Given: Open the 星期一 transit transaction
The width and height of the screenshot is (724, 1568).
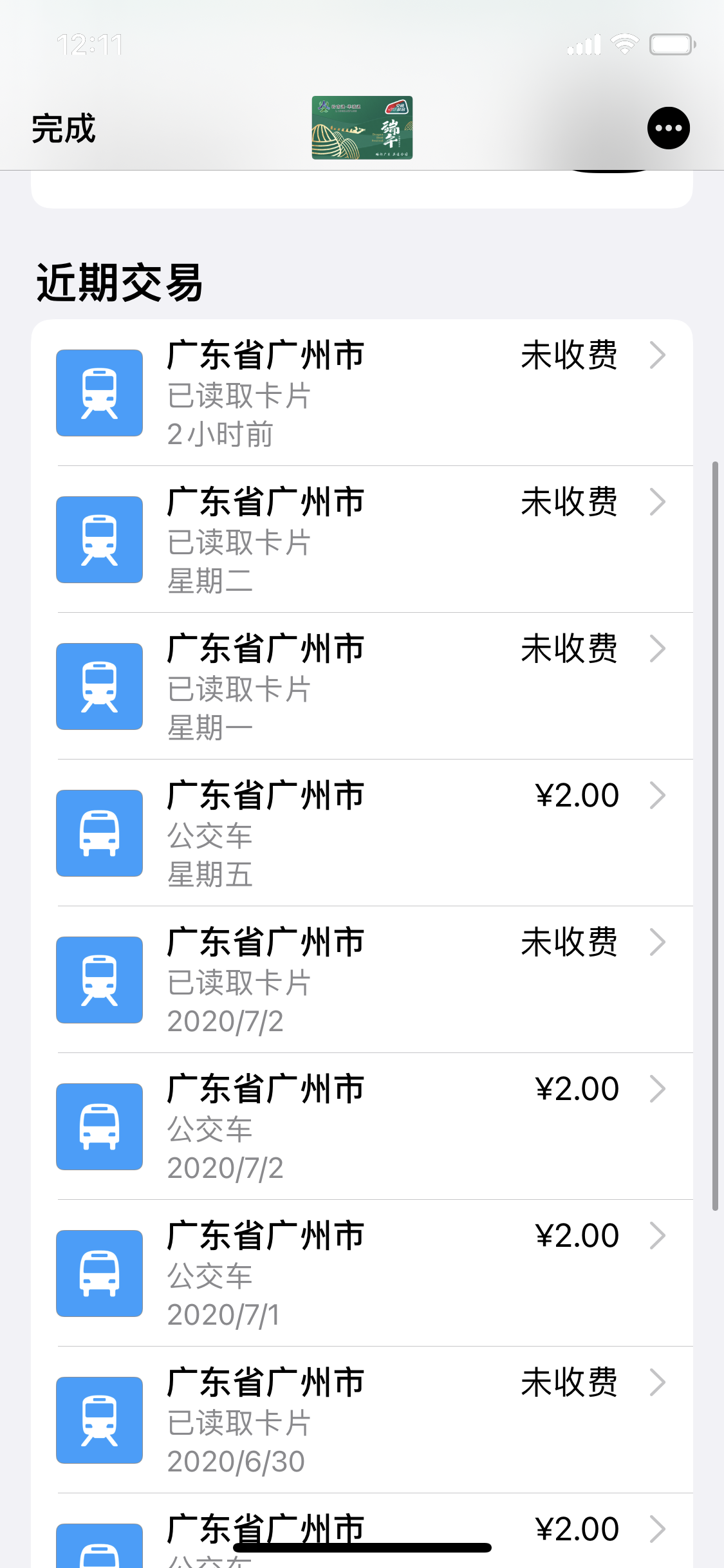Looking at the screenshot, I should 362,686.
